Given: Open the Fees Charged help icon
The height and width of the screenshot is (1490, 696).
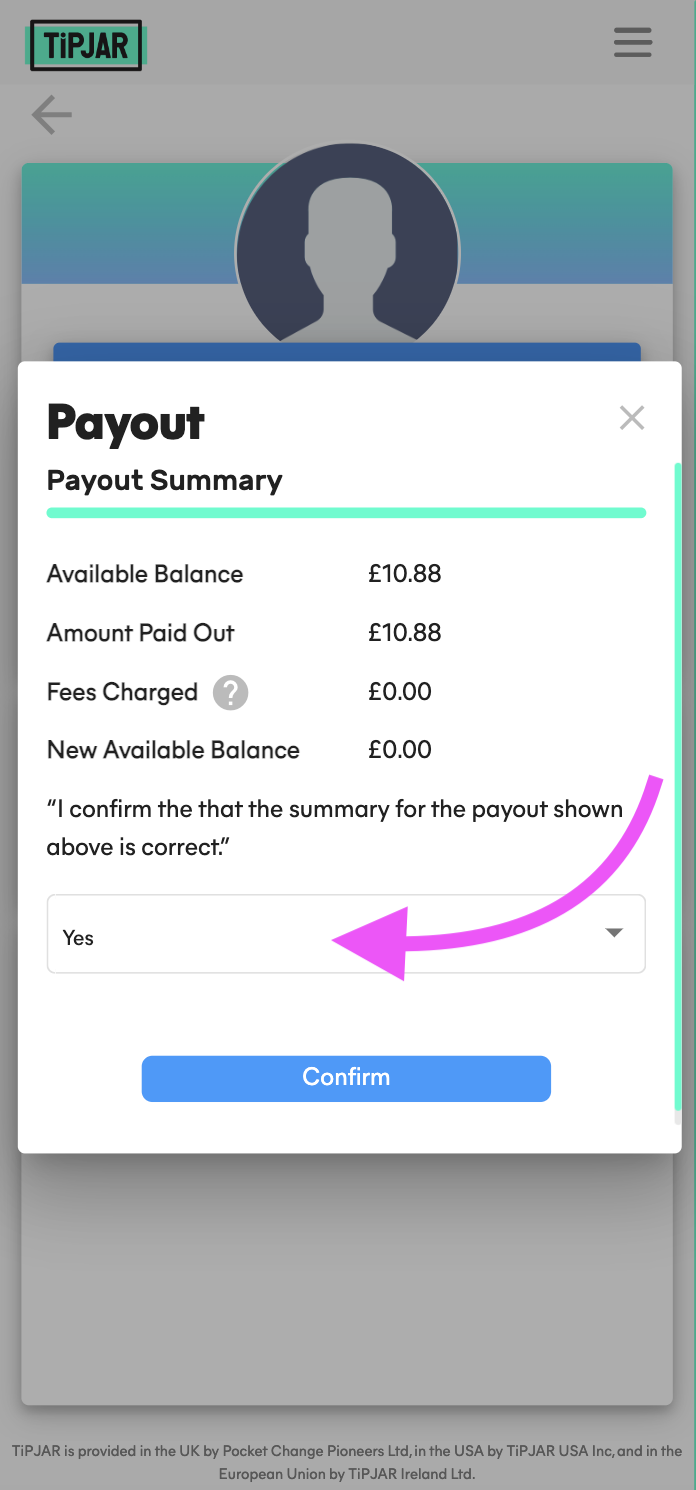Looking at the screenshot, I should [231, 692].
